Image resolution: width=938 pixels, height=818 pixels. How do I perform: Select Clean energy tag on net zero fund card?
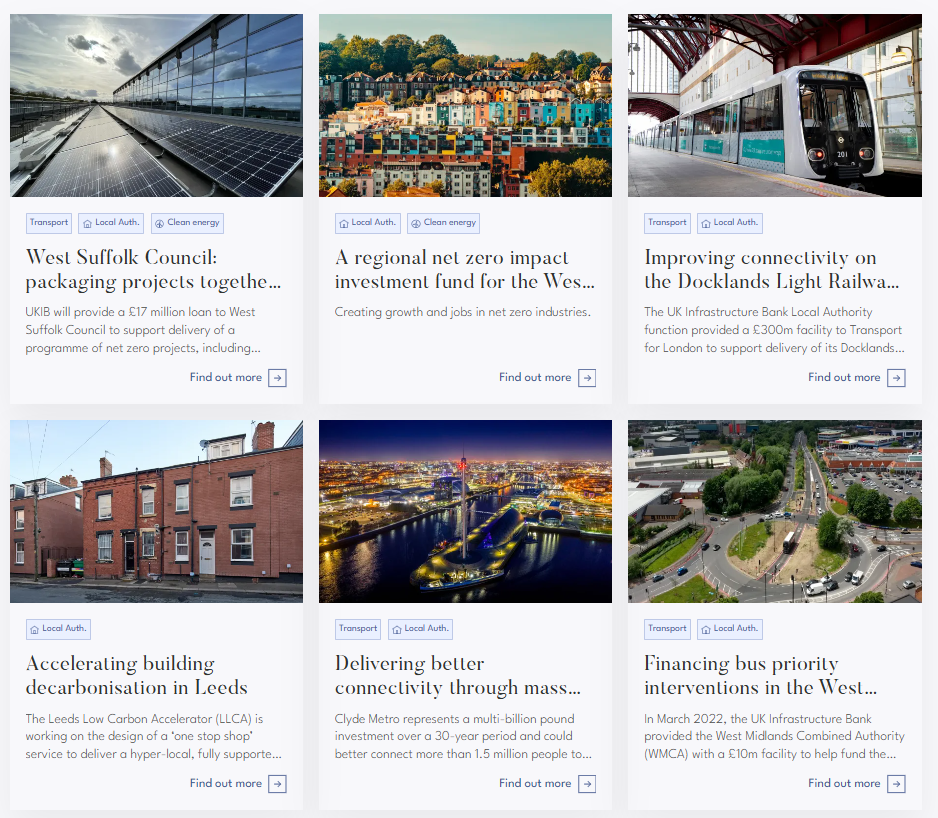(442, 223)
